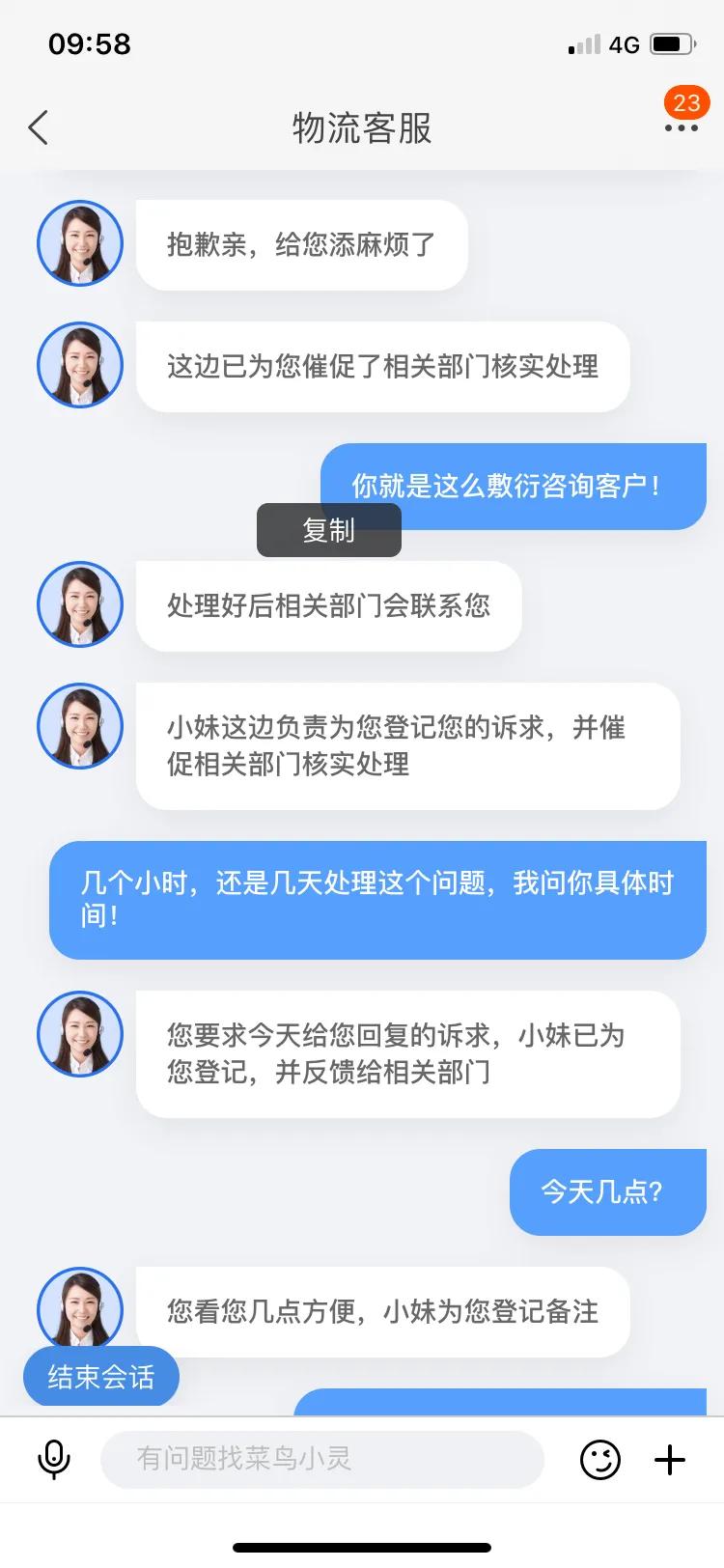The image size is (724, 1568).
Task: Tap the input field 有问题找菜鸟小灵
Action: [x=323, y=1460]
